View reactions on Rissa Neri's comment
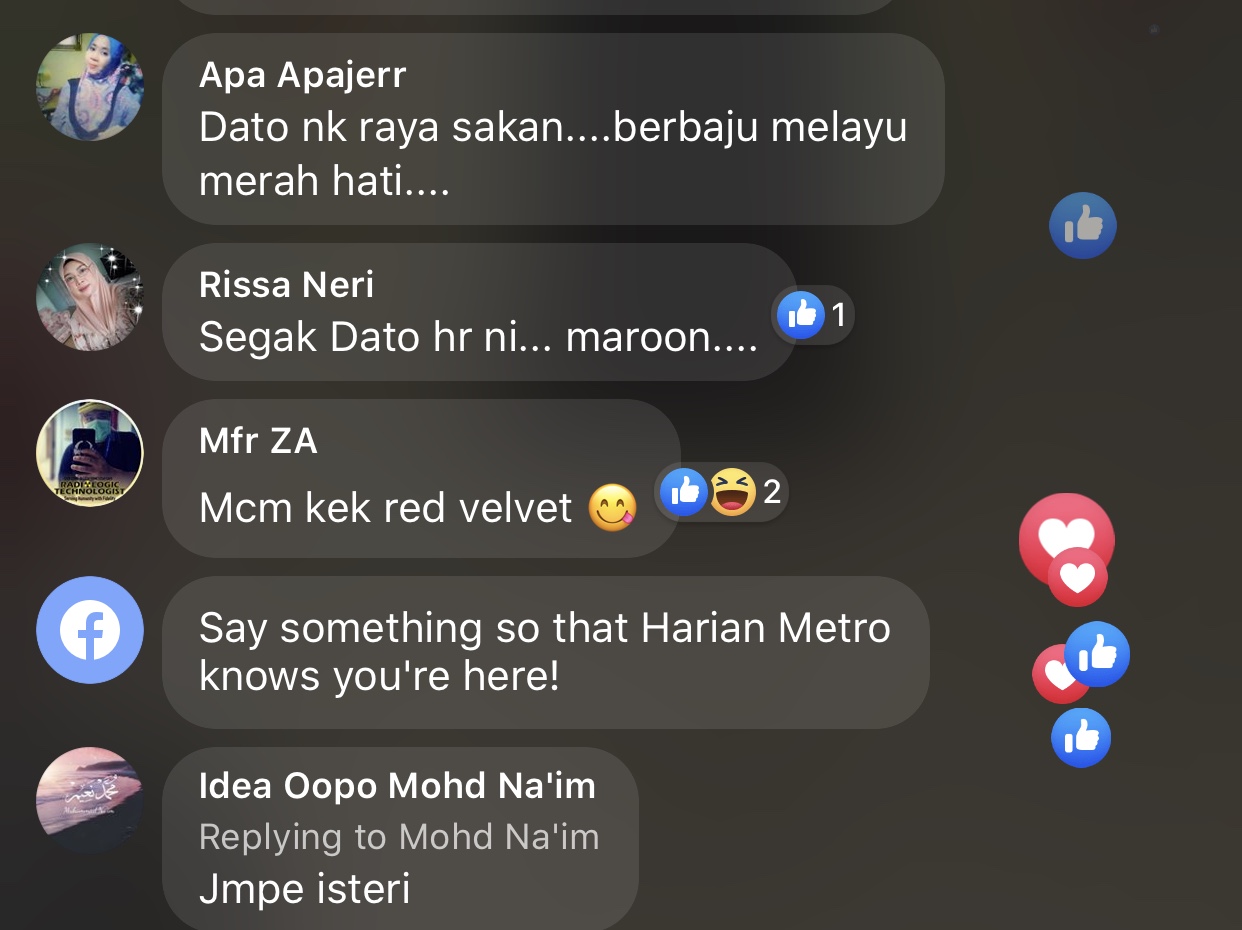 pos(815,316)
